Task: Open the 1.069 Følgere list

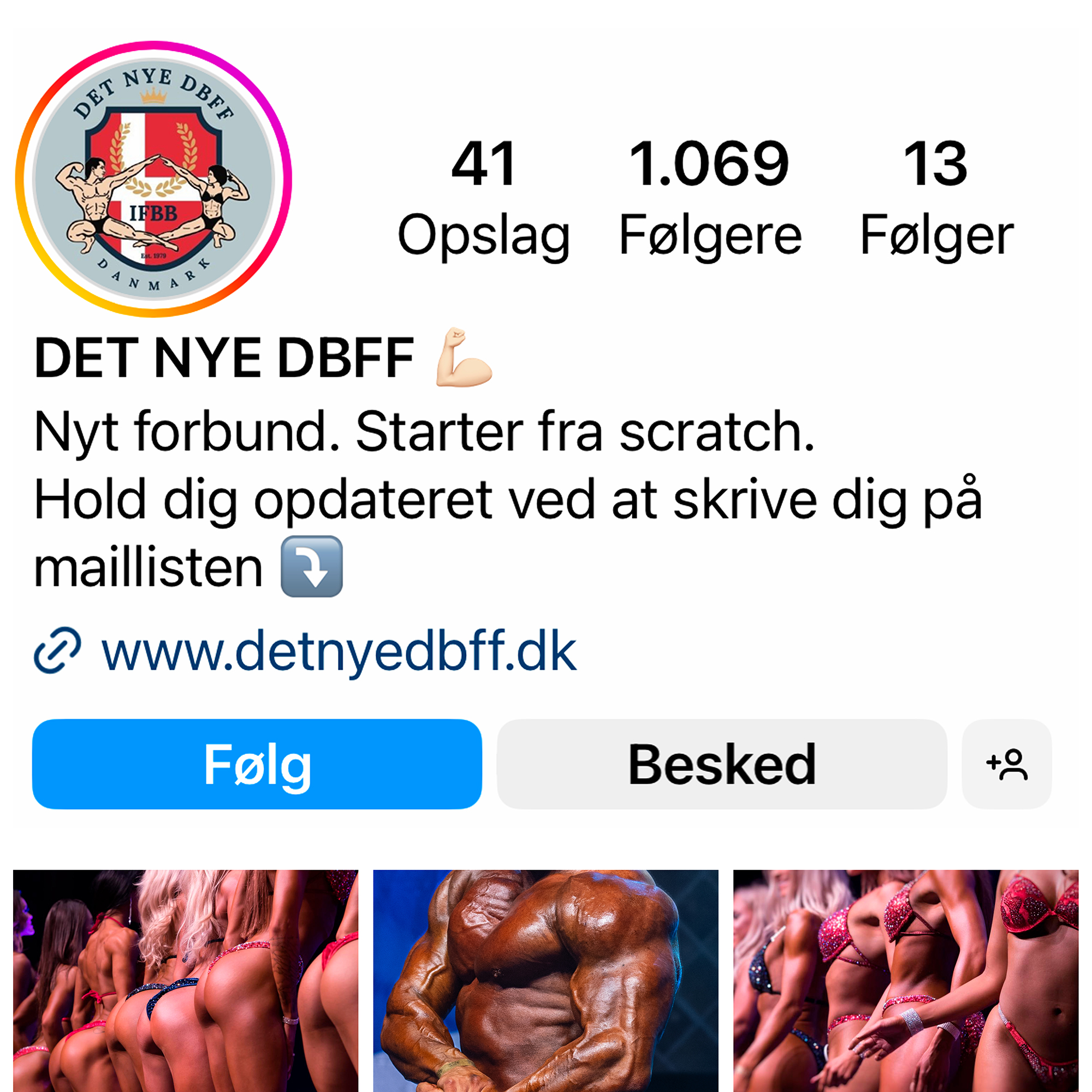Action: pyautogui.click(x=710, y=198)
